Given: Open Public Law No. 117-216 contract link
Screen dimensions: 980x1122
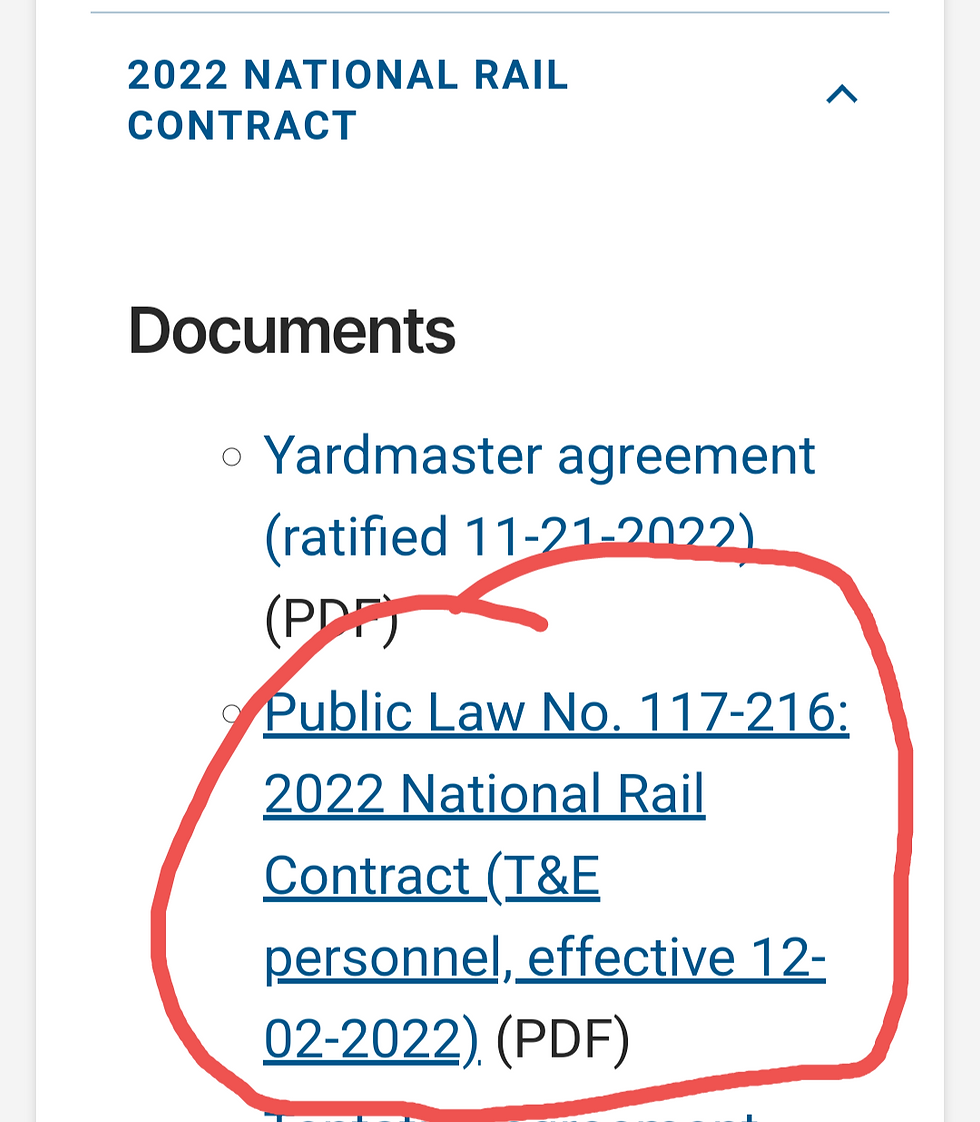Looking at the screenshot, I should (555, 714).
